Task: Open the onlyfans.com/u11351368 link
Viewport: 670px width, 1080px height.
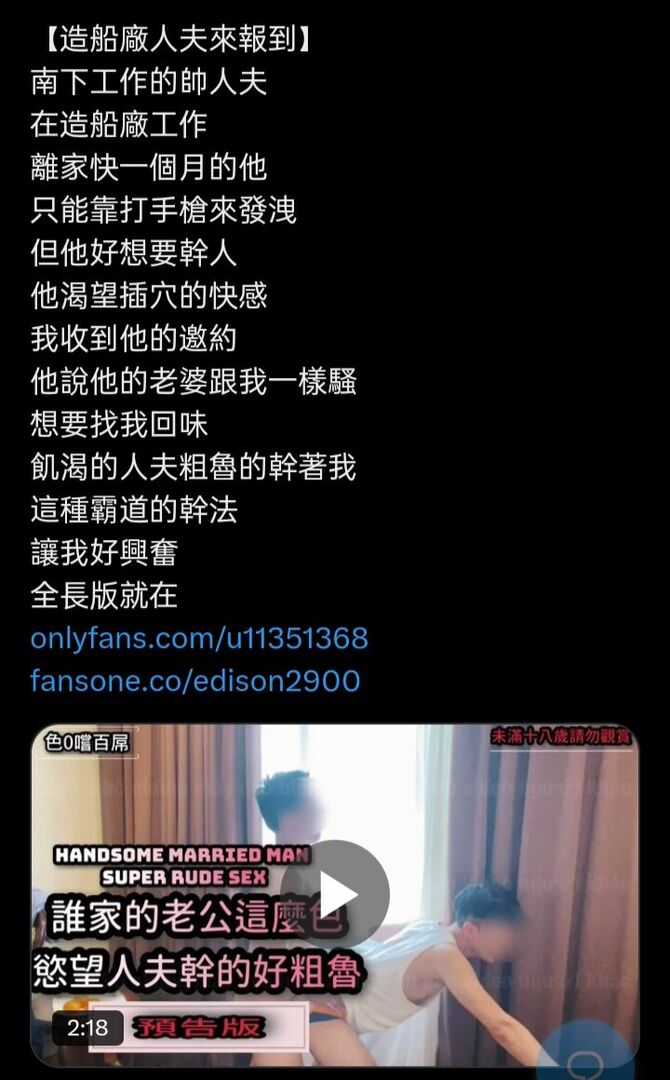Action: [199, 638]
